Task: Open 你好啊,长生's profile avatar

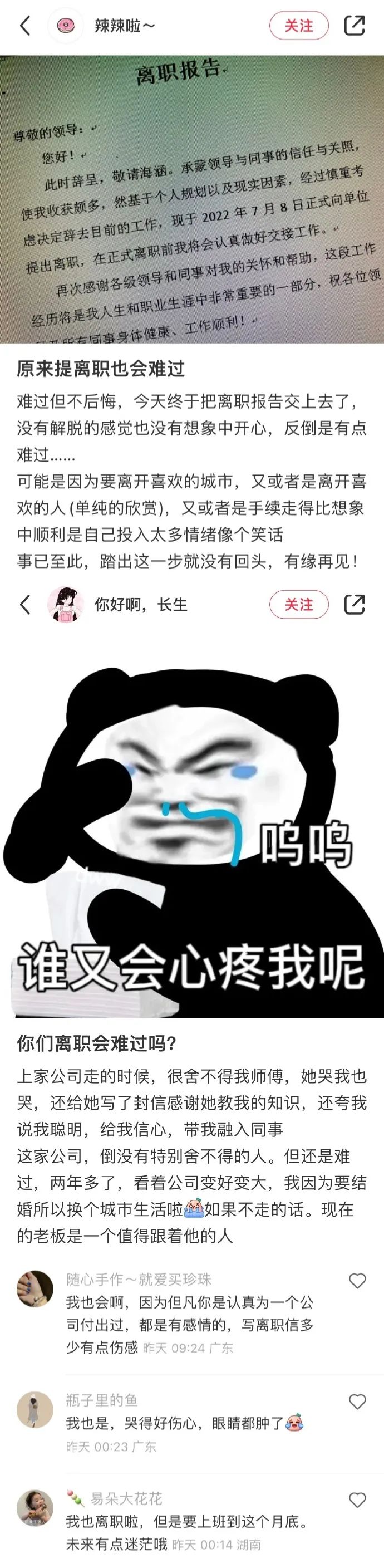Action: click(x=65, y=605)
